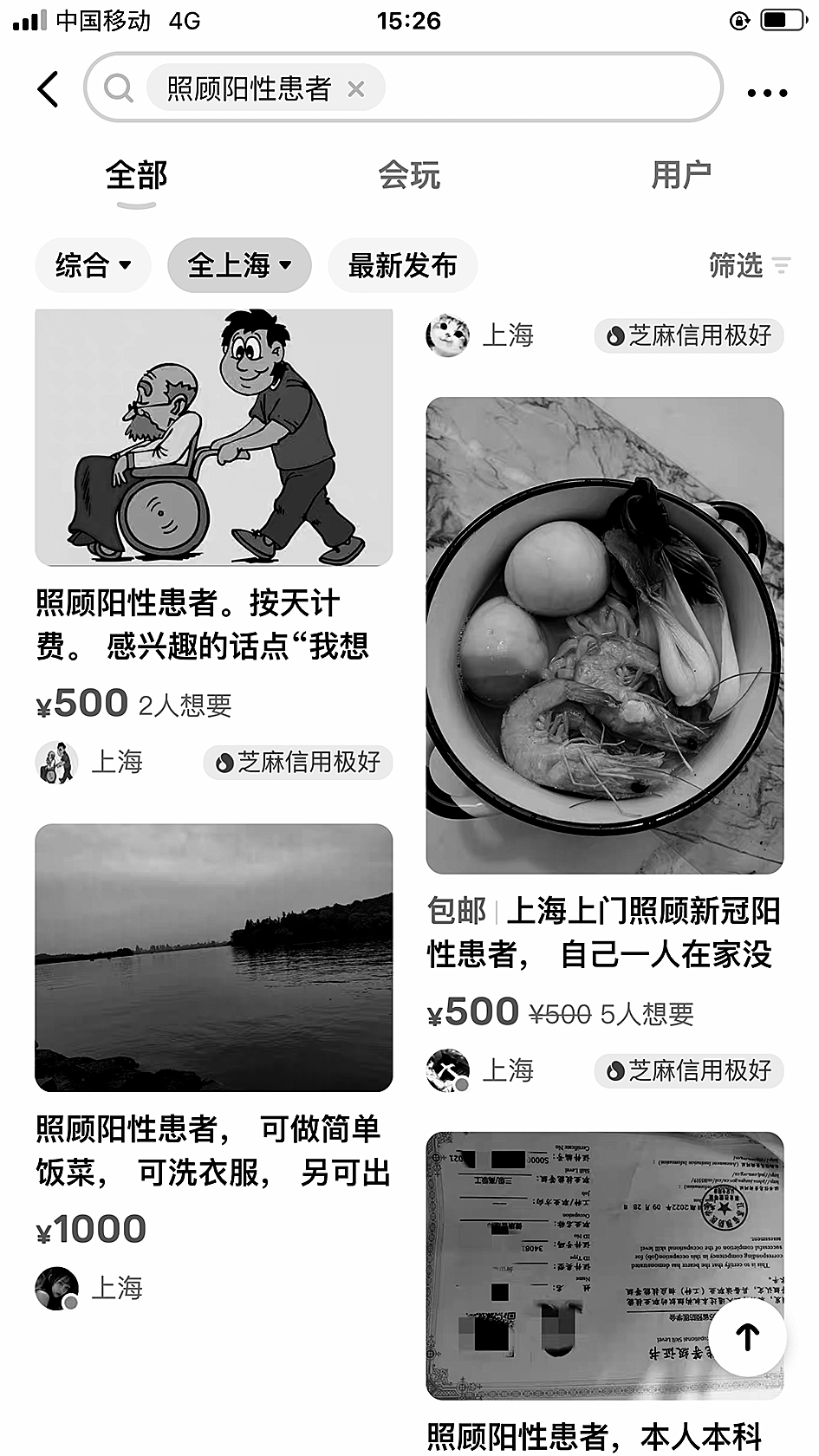Select the 最新发布 filter chip
The height and width of the screenshot is (1456, 819).
click(402, 265)
